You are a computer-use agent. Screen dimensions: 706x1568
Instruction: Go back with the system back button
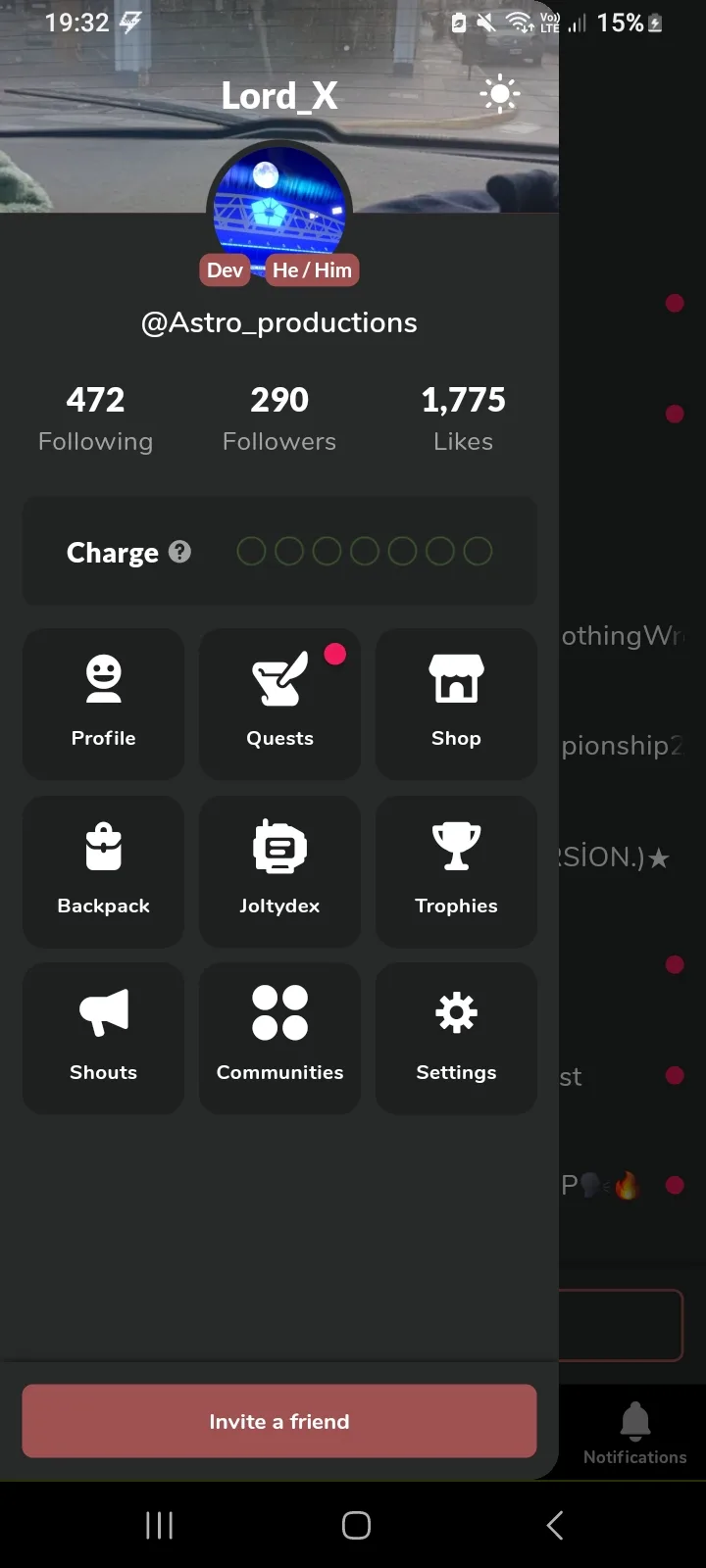pos(554,1525)
